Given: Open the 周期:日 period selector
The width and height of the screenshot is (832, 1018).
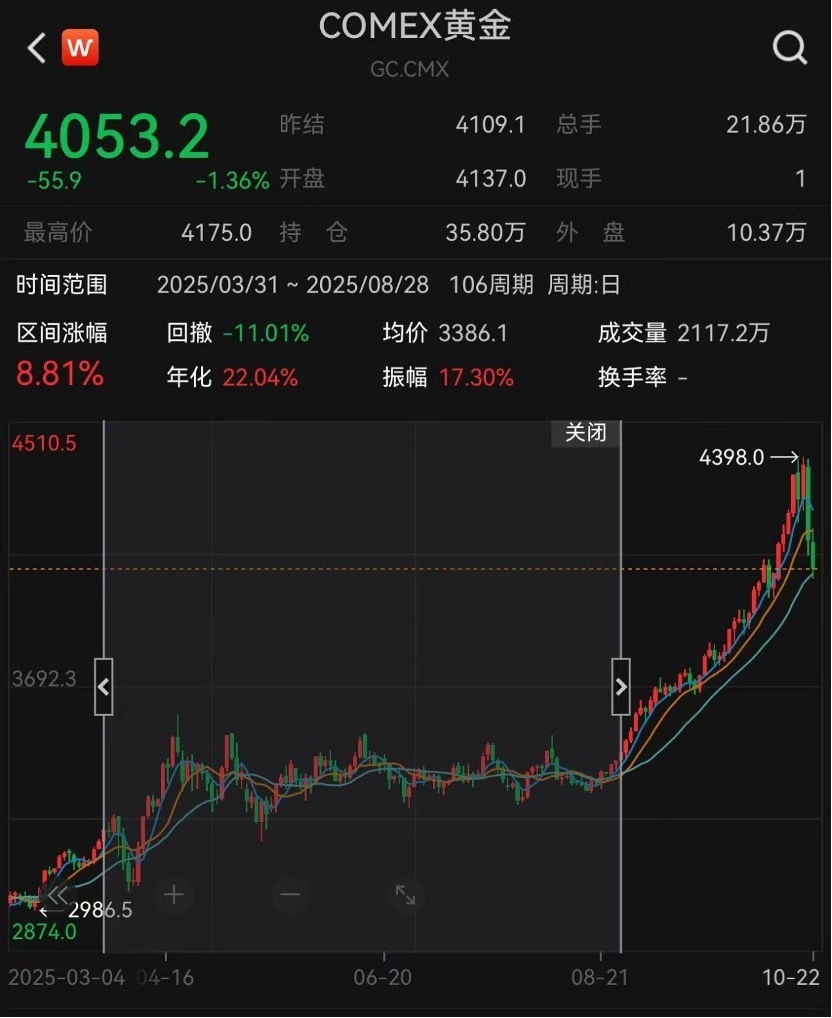Looking at the screenshot, I should [x=582, y=285].
